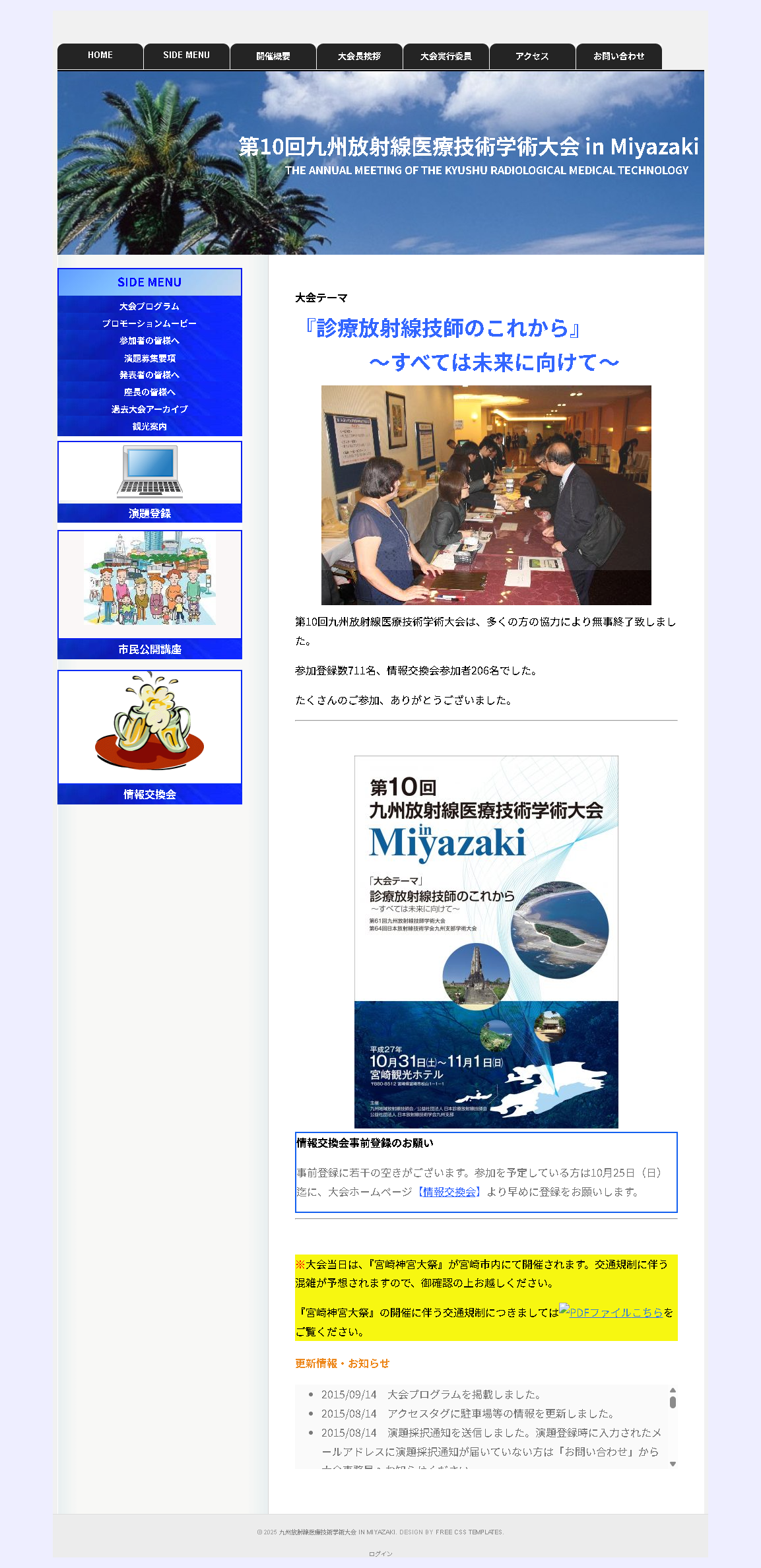Select 発表者の皆様へ in side menu
Screen dimensions: 761x1568
click(149, 375)
